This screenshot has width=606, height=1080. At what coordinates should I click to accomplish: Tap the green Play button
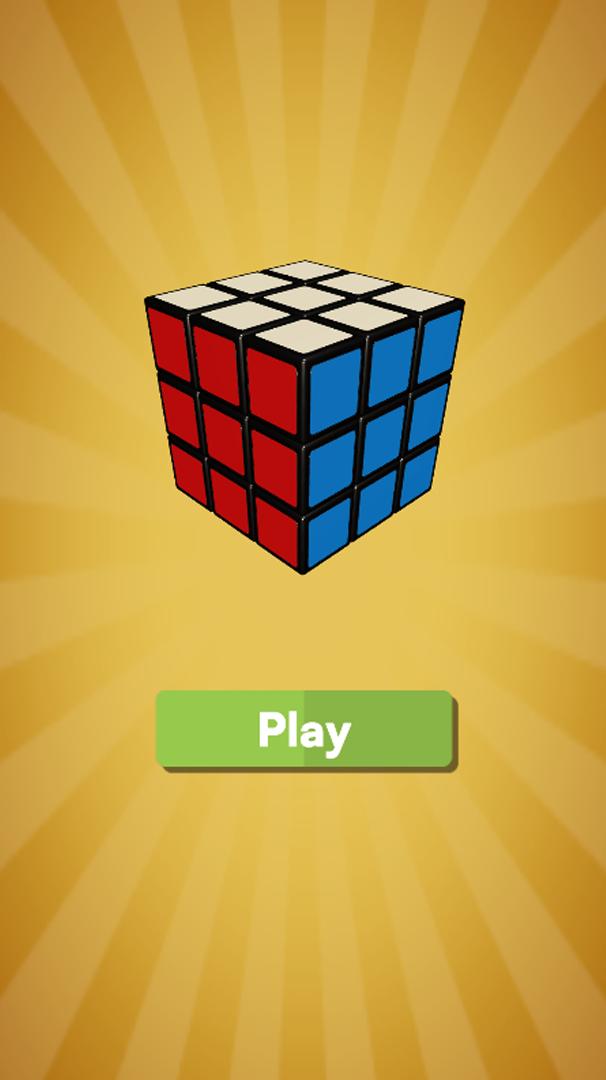[x=305, y=729]
